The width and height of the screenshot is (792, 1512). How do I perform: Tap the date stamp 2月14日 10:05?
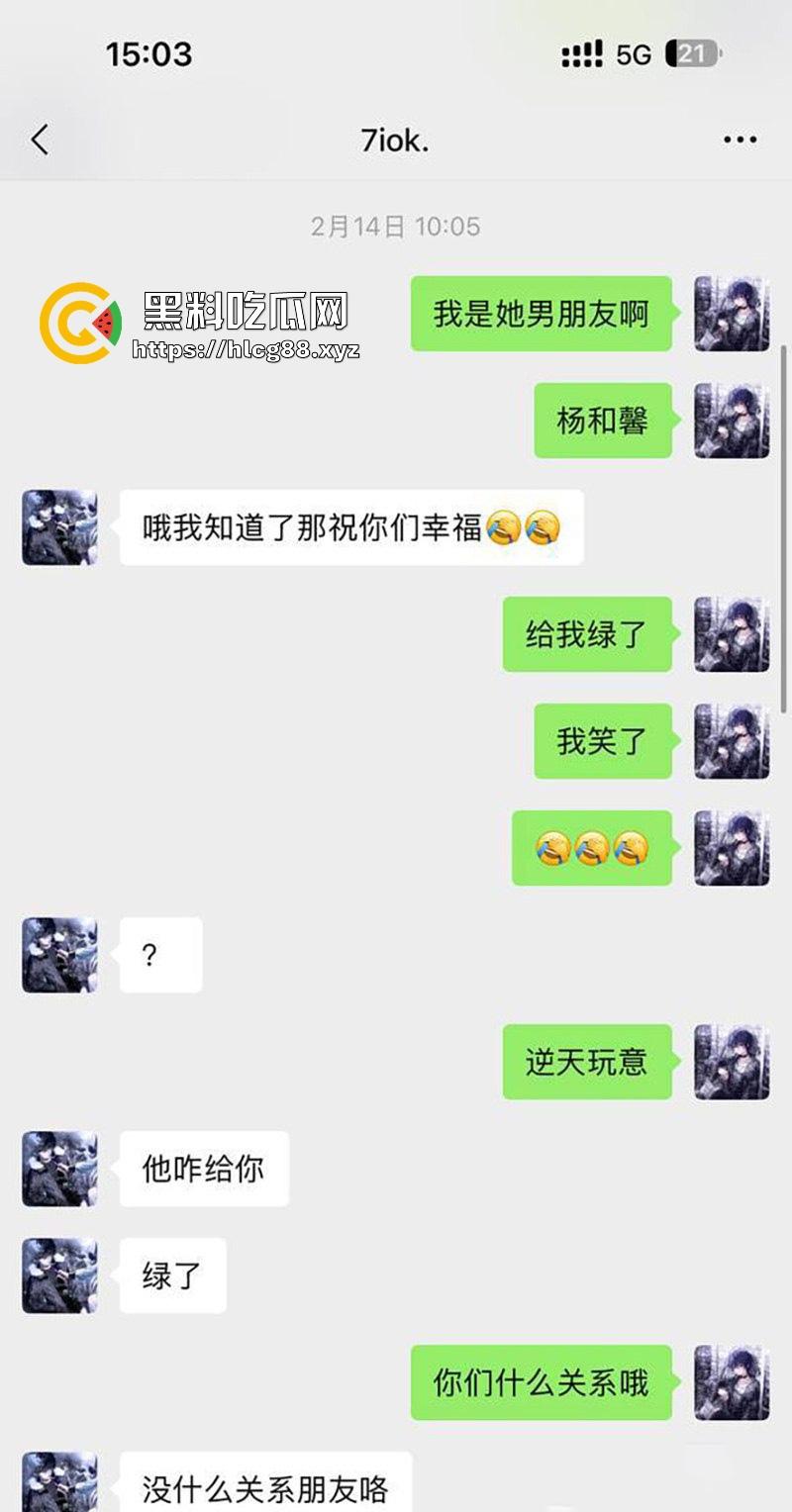(394, 226)
